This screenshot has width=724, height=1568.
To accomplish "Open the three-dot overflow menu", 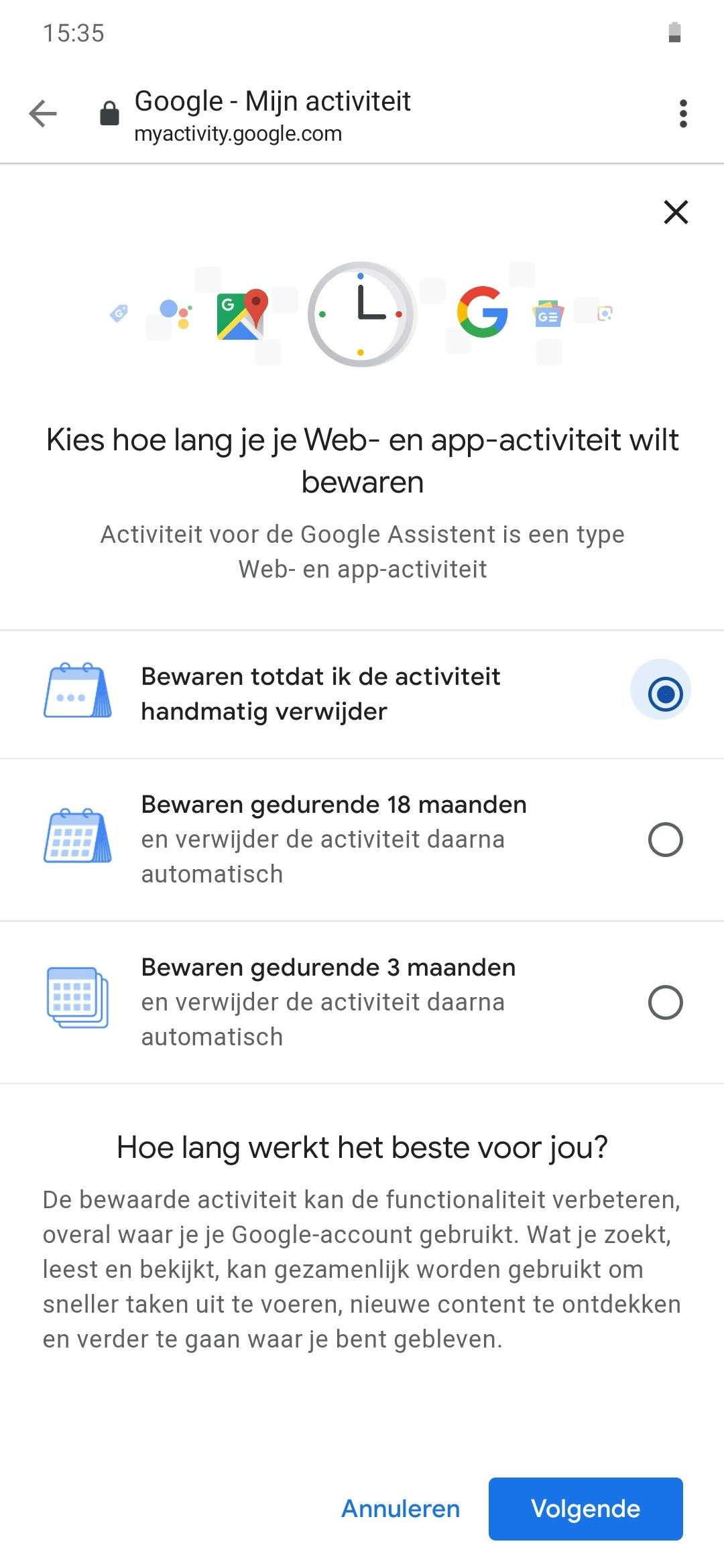I will [x=682, y=113].
